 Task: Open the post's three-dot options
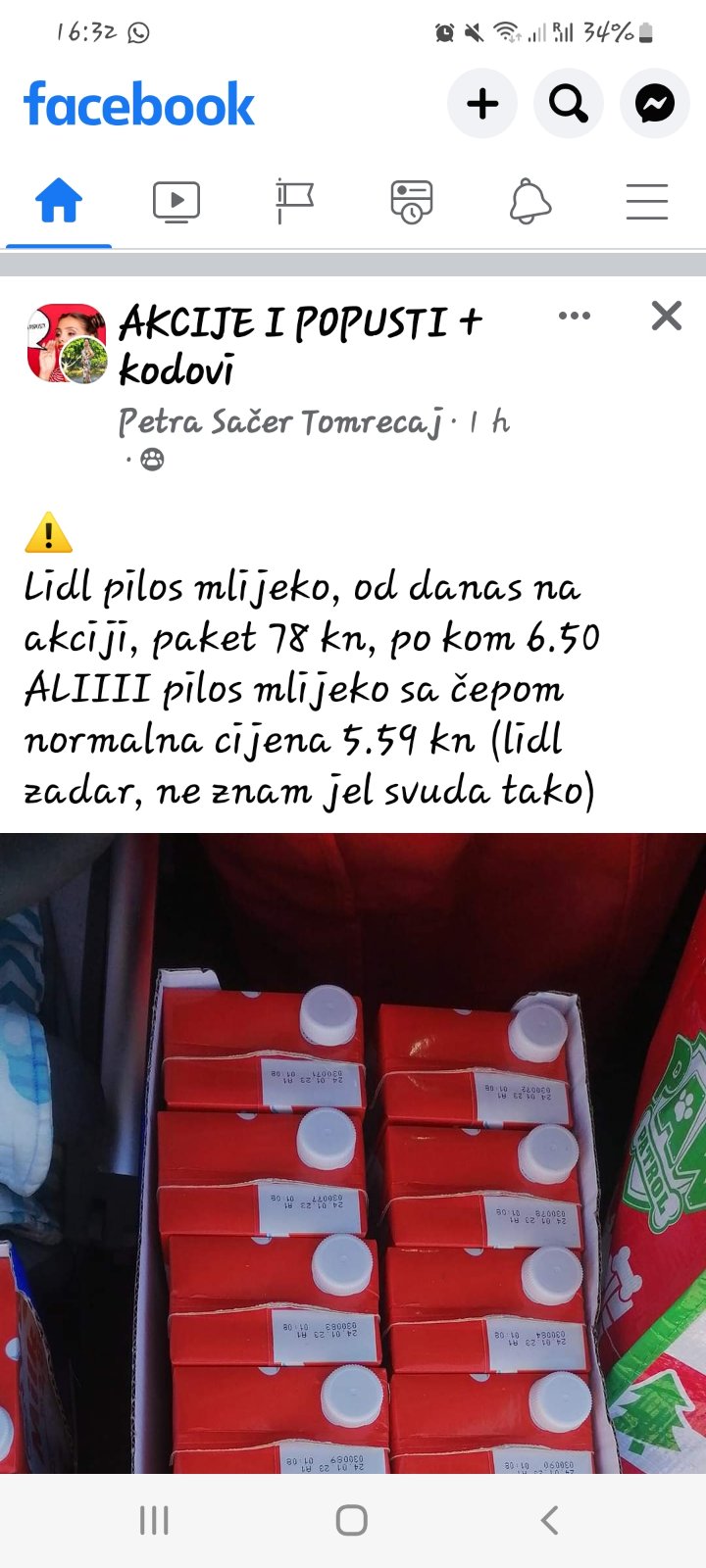pyautogui.click(x=574, y=316)
